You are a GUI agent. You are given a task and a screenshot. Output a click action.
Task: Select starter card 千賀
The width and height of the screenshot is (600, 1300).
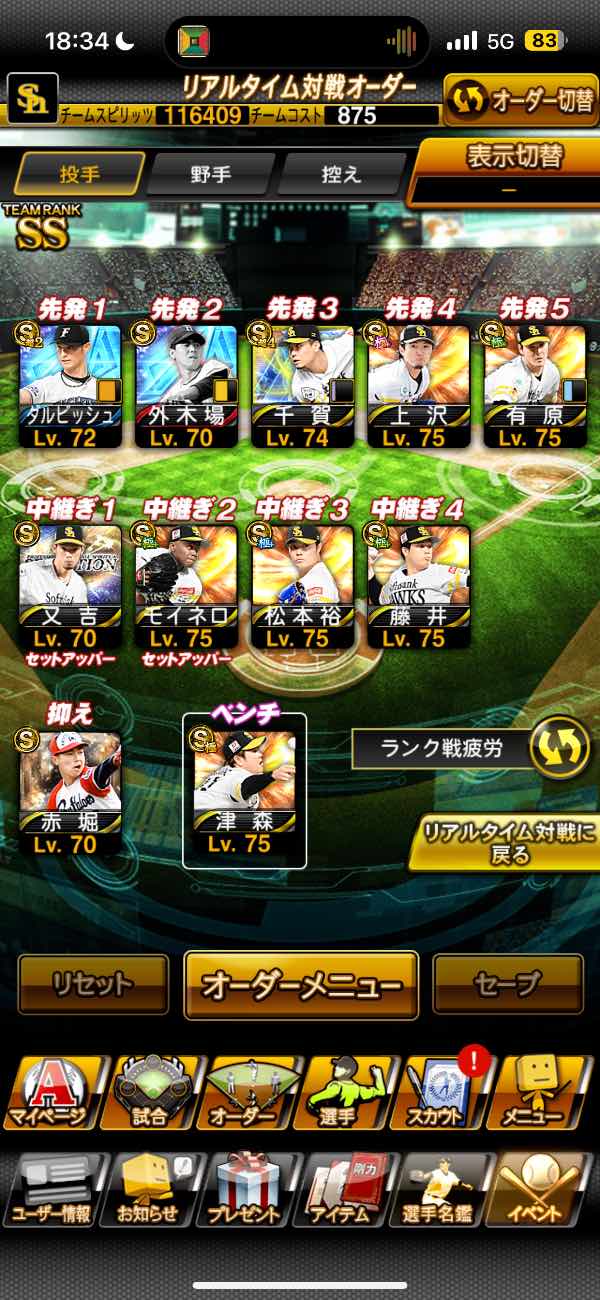tap(302, 384)
